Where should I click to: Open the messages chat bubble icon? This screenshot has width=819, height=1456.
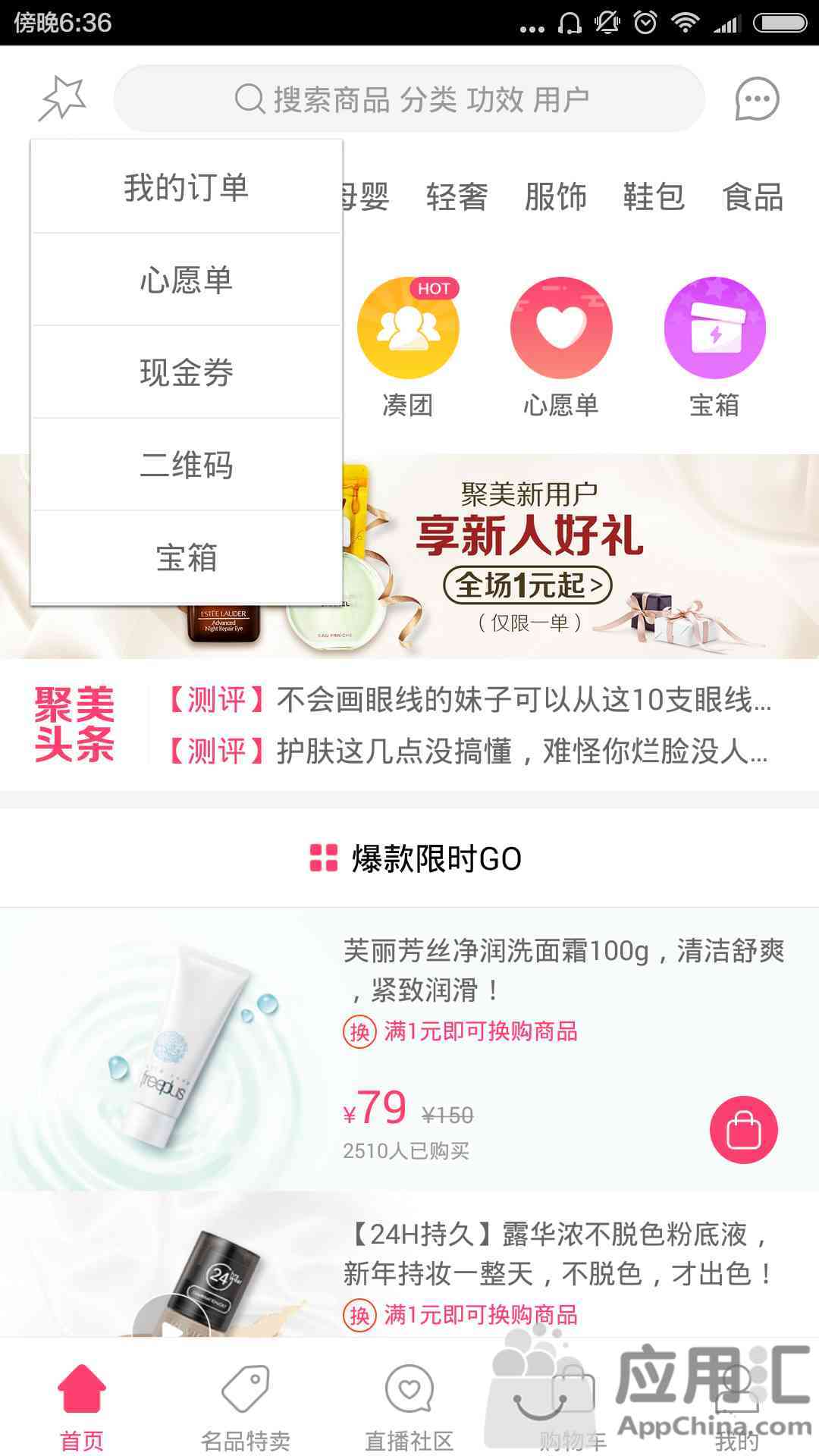[756, 99]
